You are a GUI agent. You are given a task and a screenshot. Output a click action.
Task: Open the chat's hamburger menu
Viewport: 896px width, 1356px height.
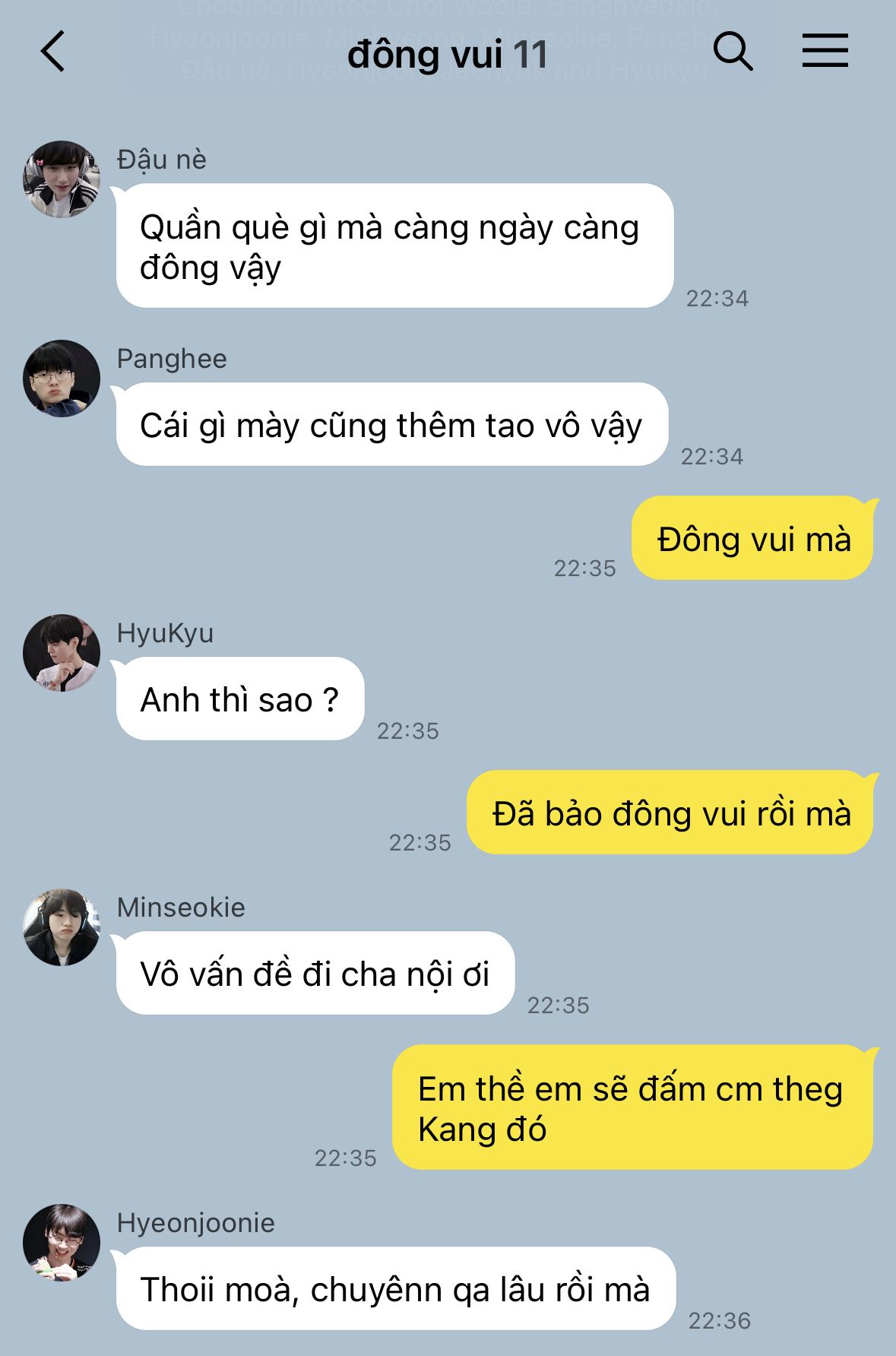(825, 51)
